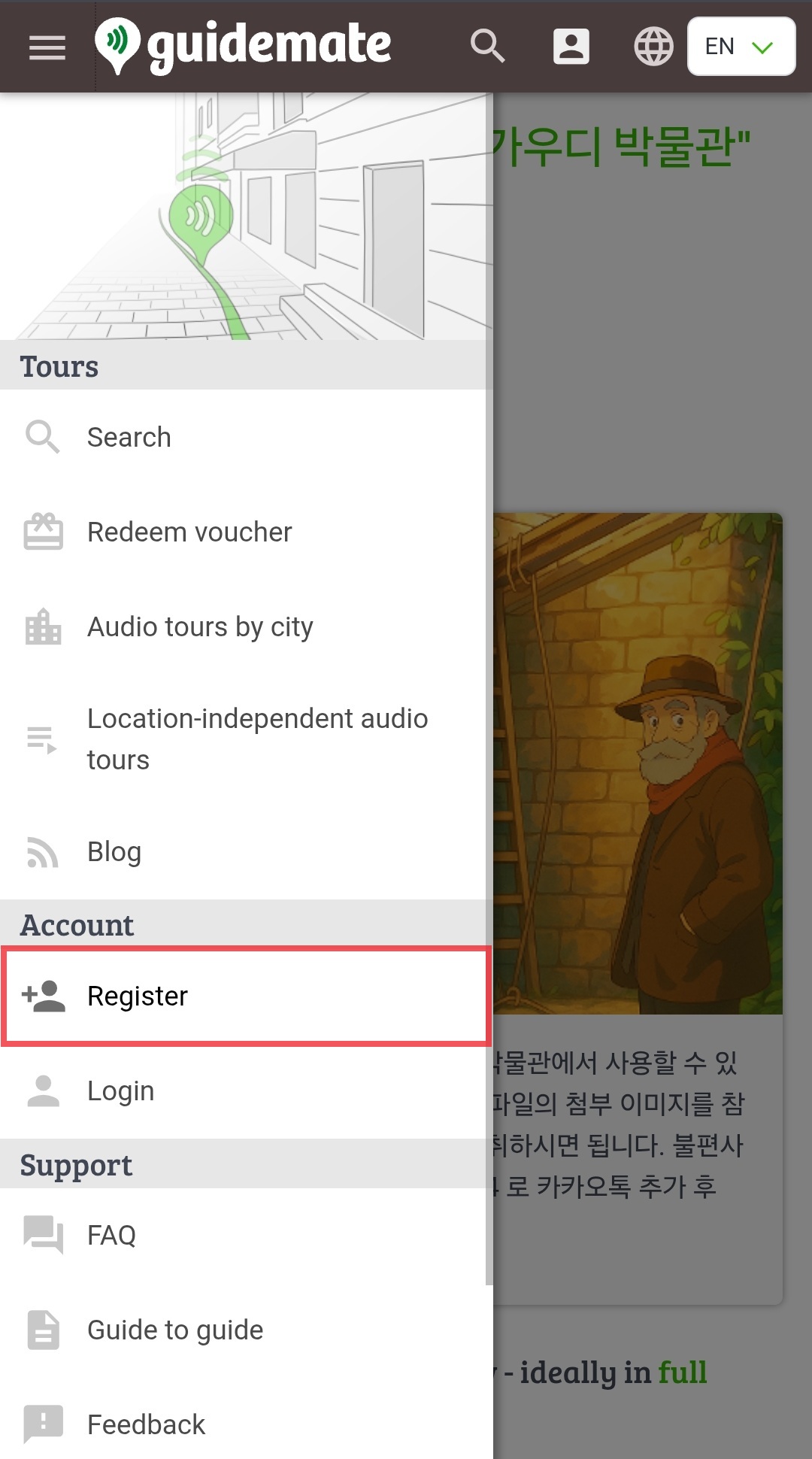Screen dimensions: 812x1459
Task: Tap Register to create an account
Action: [246, 996]
